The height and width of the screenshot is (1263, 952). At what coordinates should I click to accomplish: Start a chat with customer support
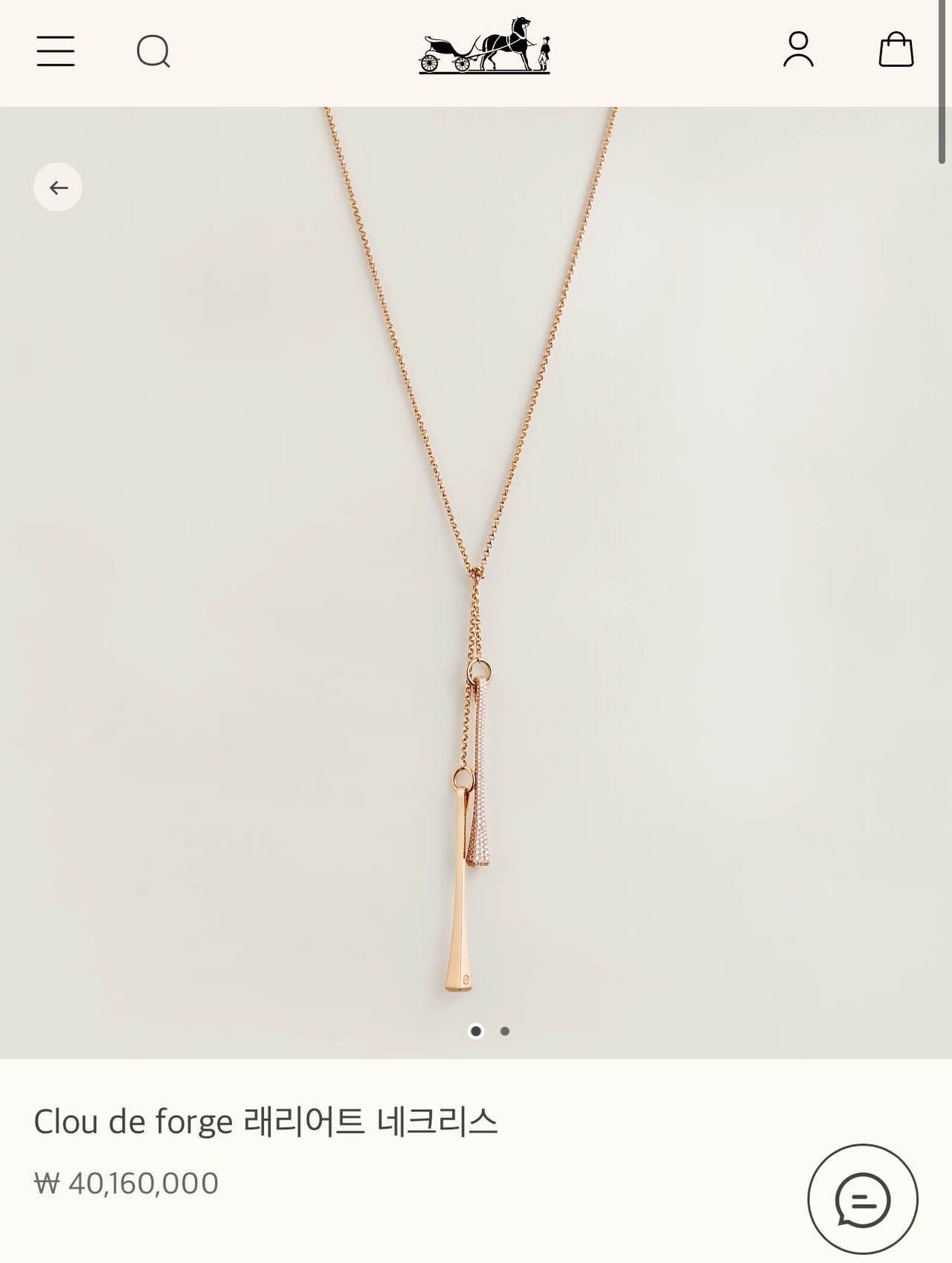coord(863,1199)
